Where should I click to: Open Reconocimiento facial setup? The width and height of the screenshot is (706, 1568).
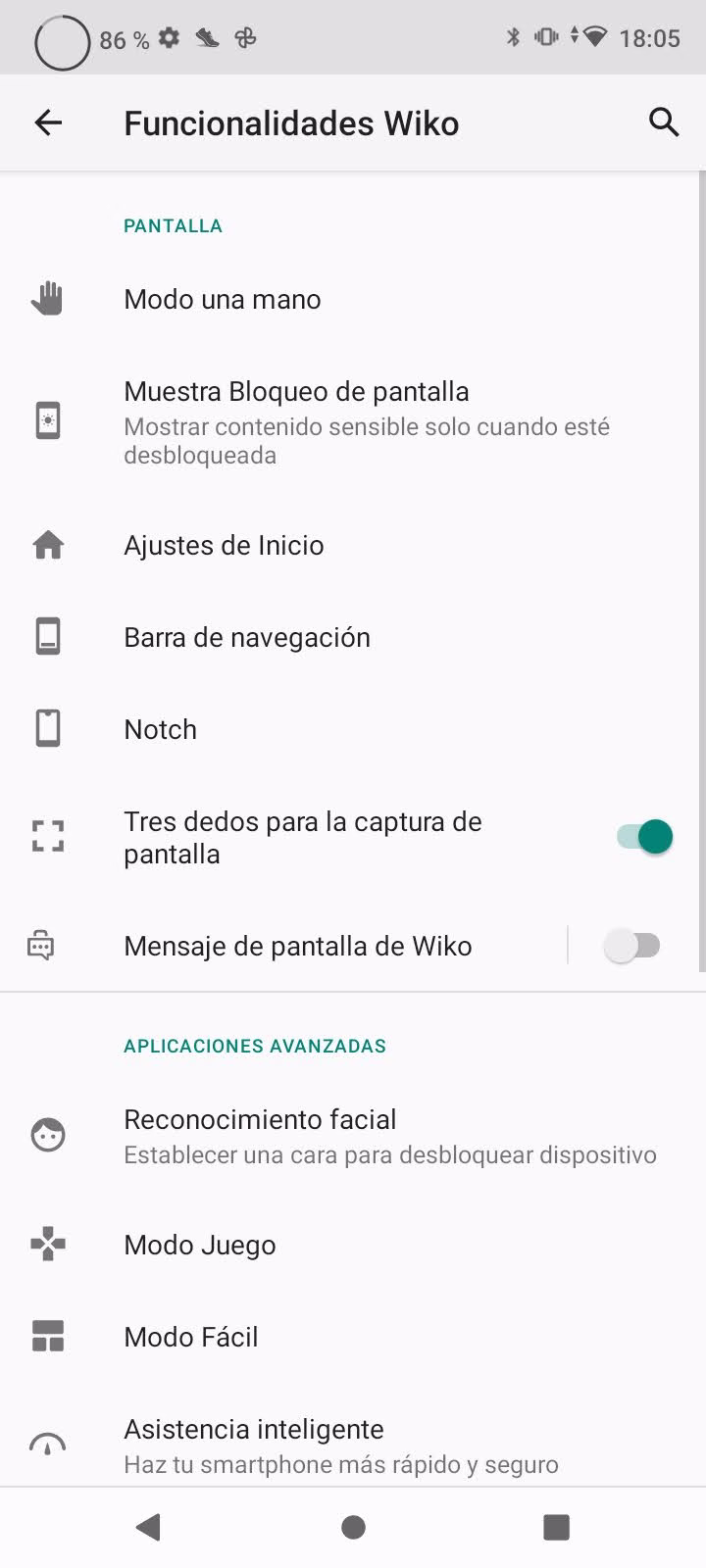point(260,1135)
